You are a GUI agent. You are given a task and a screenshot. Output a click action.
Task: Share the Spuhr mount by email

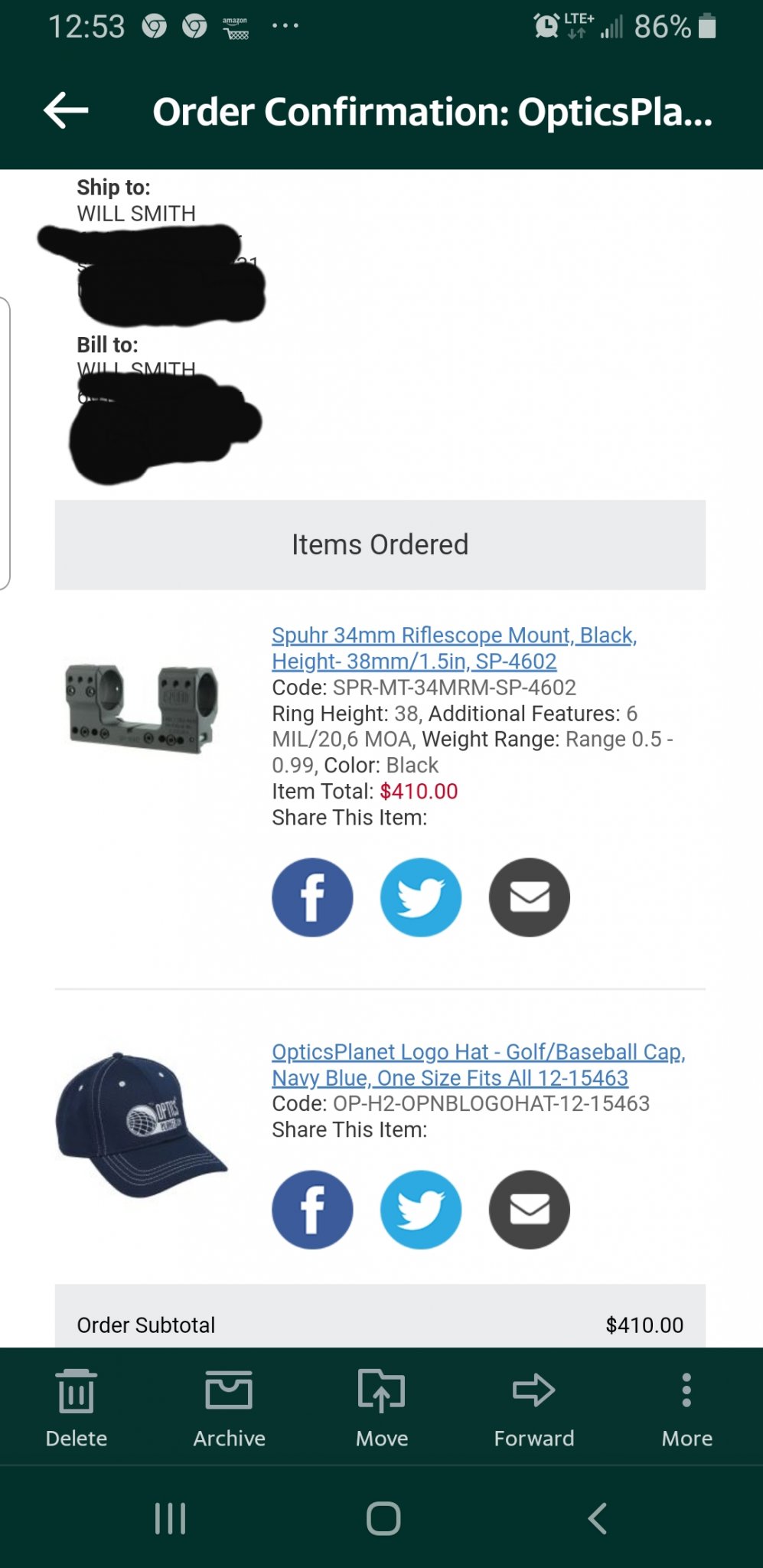(530, 897)
